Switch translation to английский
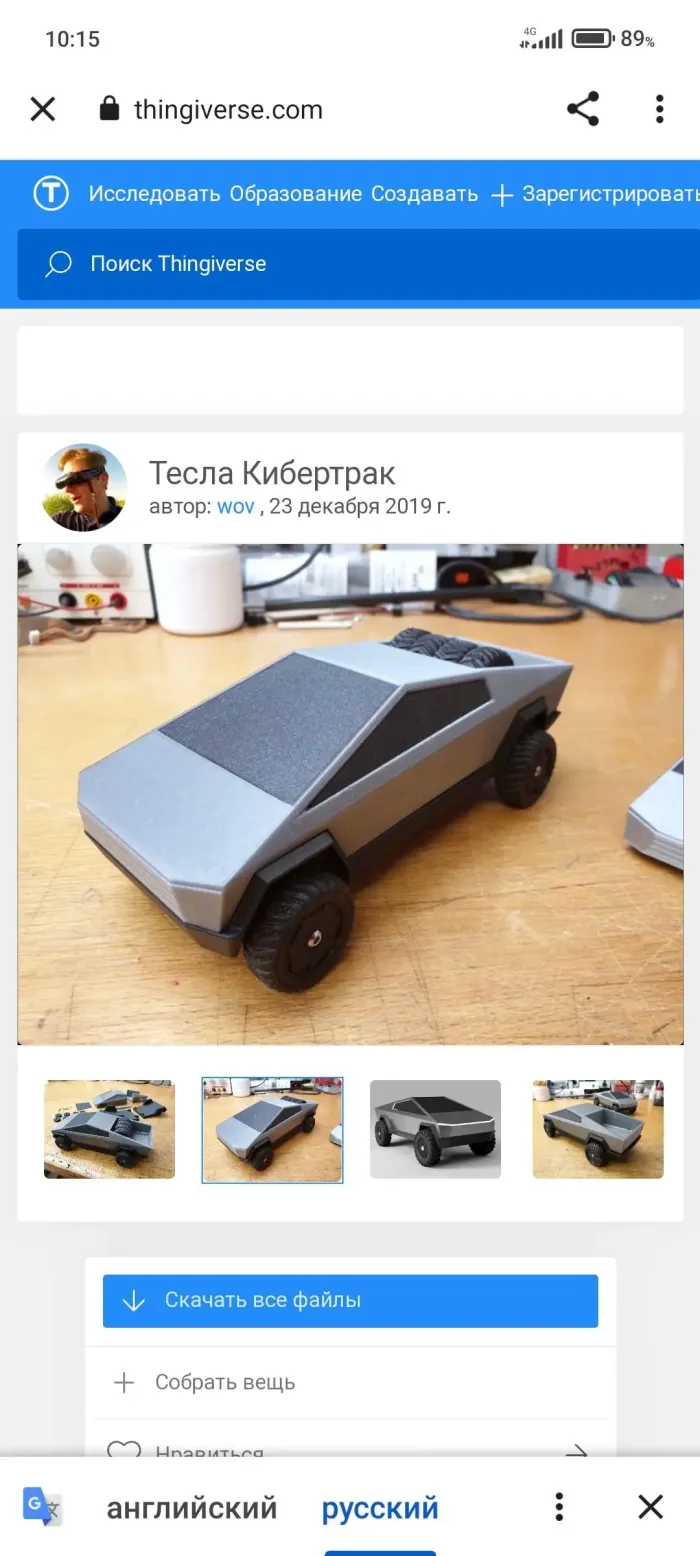 (x=192, y=1507)
